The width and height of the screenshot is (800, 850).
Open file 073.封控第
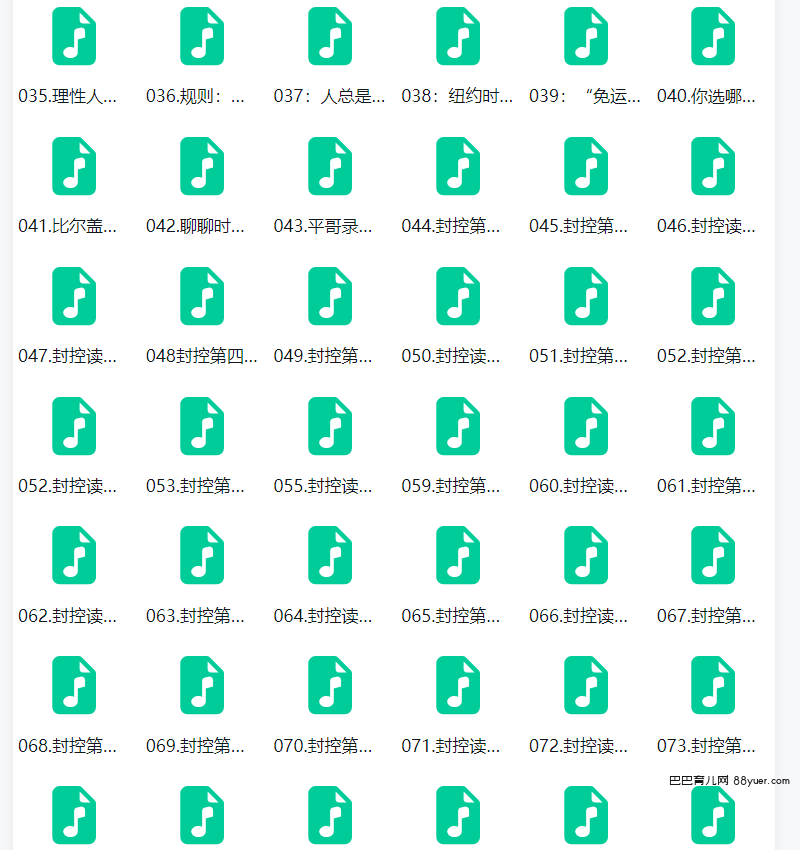click(713, 686)
